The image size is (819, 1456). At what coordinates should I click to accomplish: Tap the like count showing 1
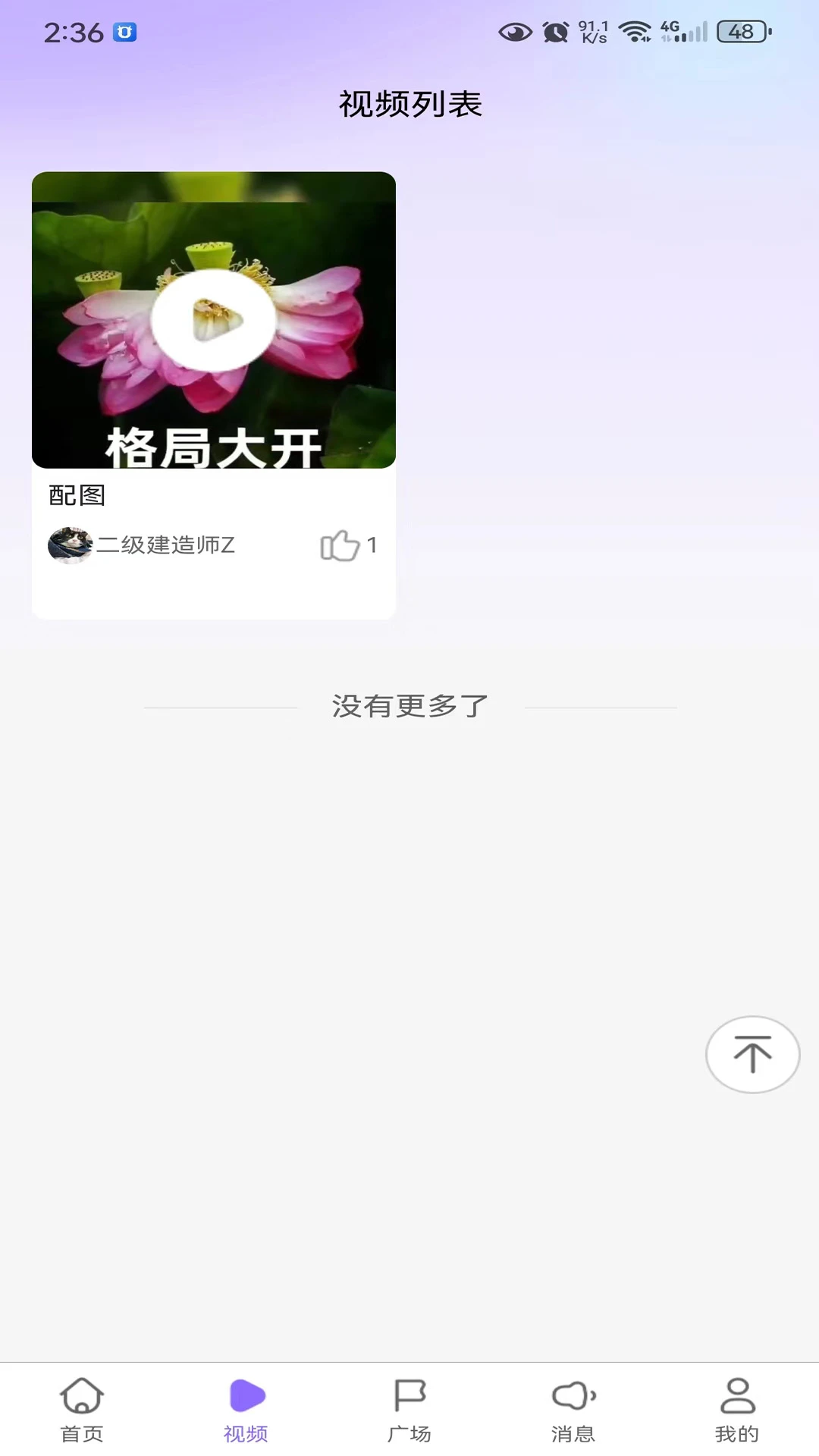(372, 545)
